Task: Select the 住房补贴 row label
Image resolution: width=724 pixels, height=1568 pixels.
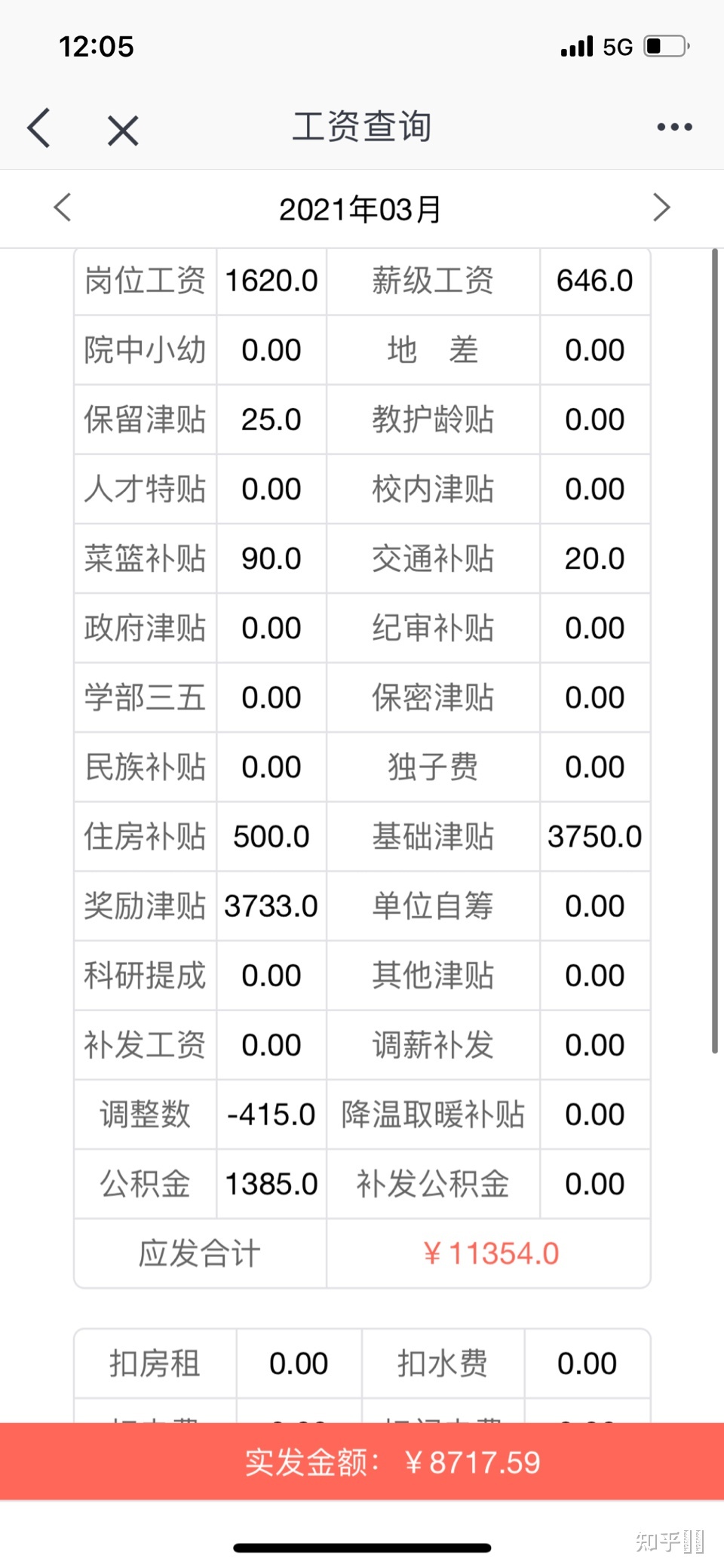Action: coord(144,836)
